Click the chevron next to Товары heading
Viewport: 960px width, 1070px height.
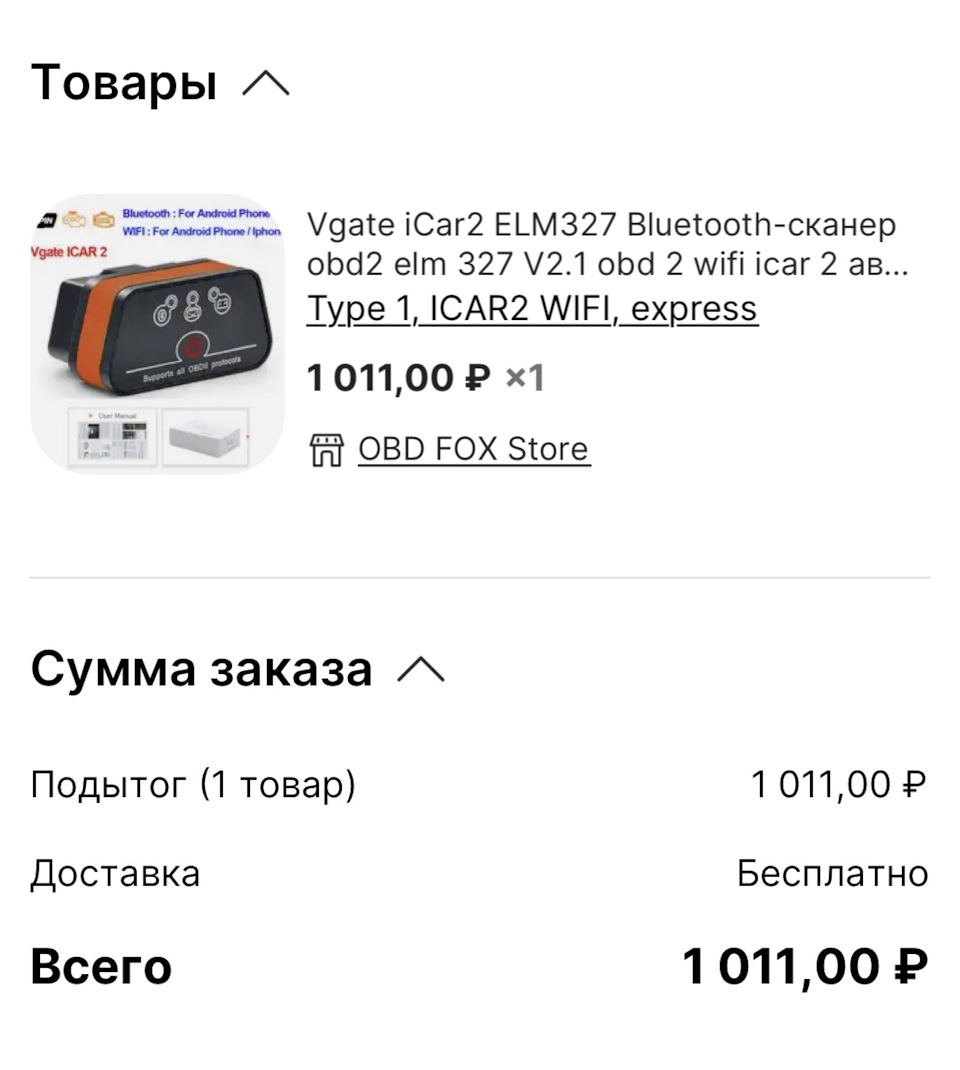coord(268,80)
